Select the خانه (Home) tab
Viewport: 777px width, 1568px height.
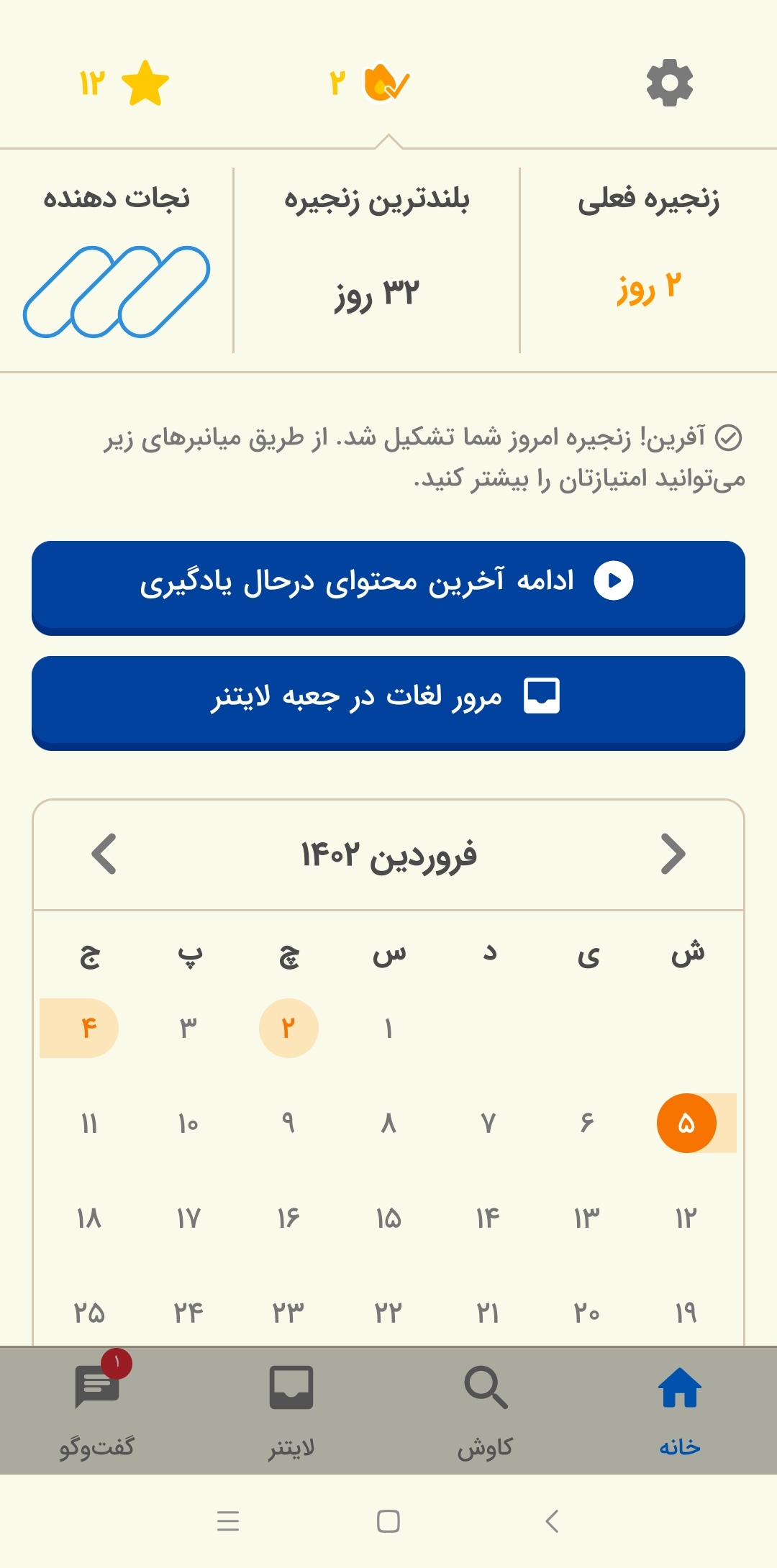click(x=680, y=1410)
